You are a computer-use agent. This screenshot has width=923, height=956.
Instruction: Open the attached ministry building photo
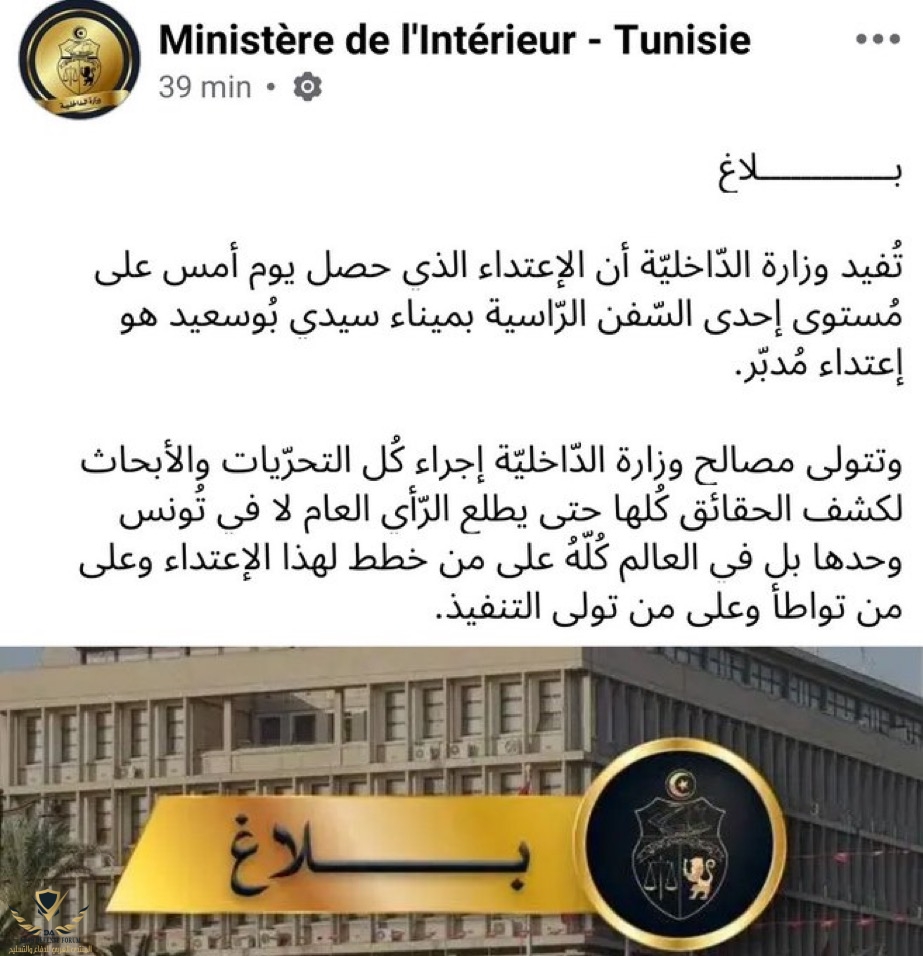point(461,800)
